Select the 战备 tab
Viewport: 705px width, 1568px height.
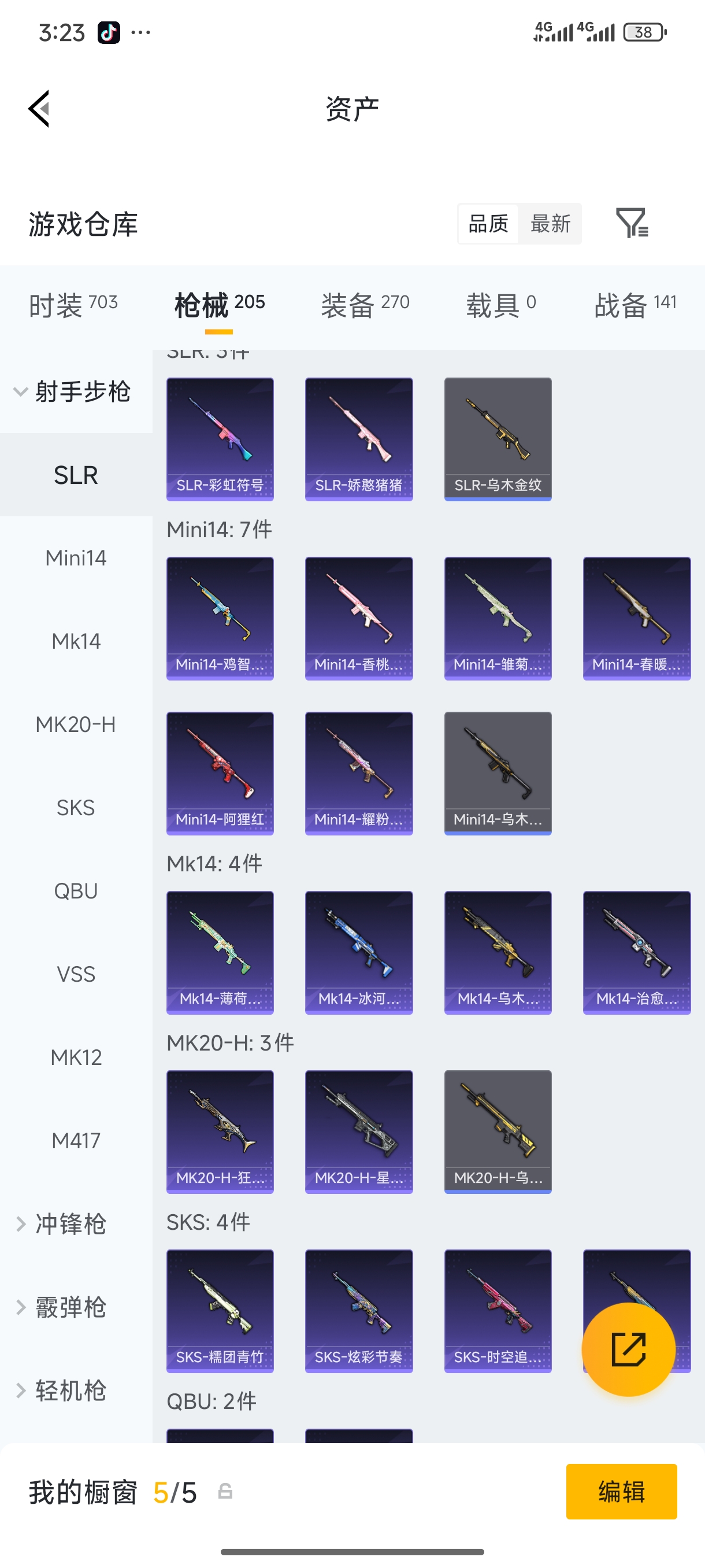[x=635, y=304]
